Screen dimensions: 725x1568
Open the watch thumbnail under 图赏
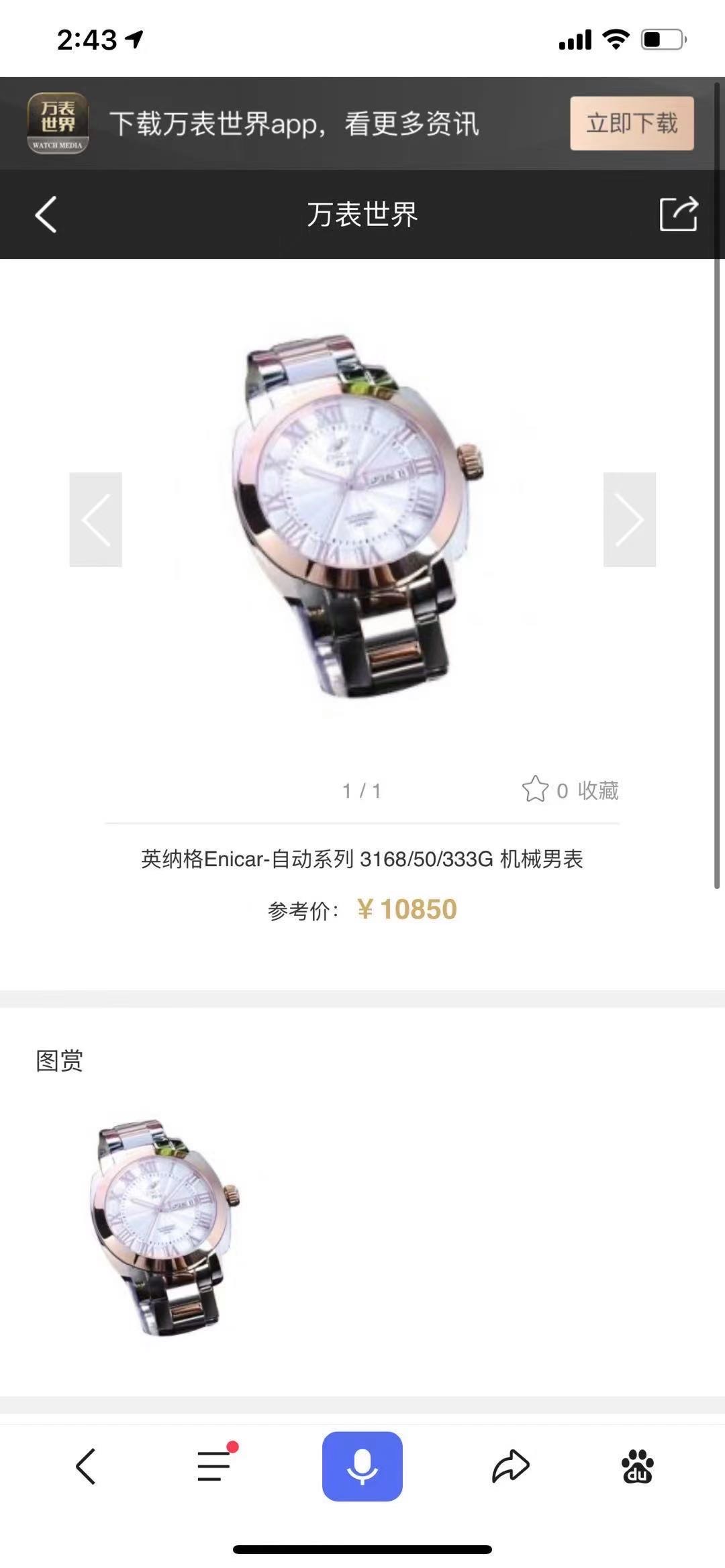(164, 1226)
